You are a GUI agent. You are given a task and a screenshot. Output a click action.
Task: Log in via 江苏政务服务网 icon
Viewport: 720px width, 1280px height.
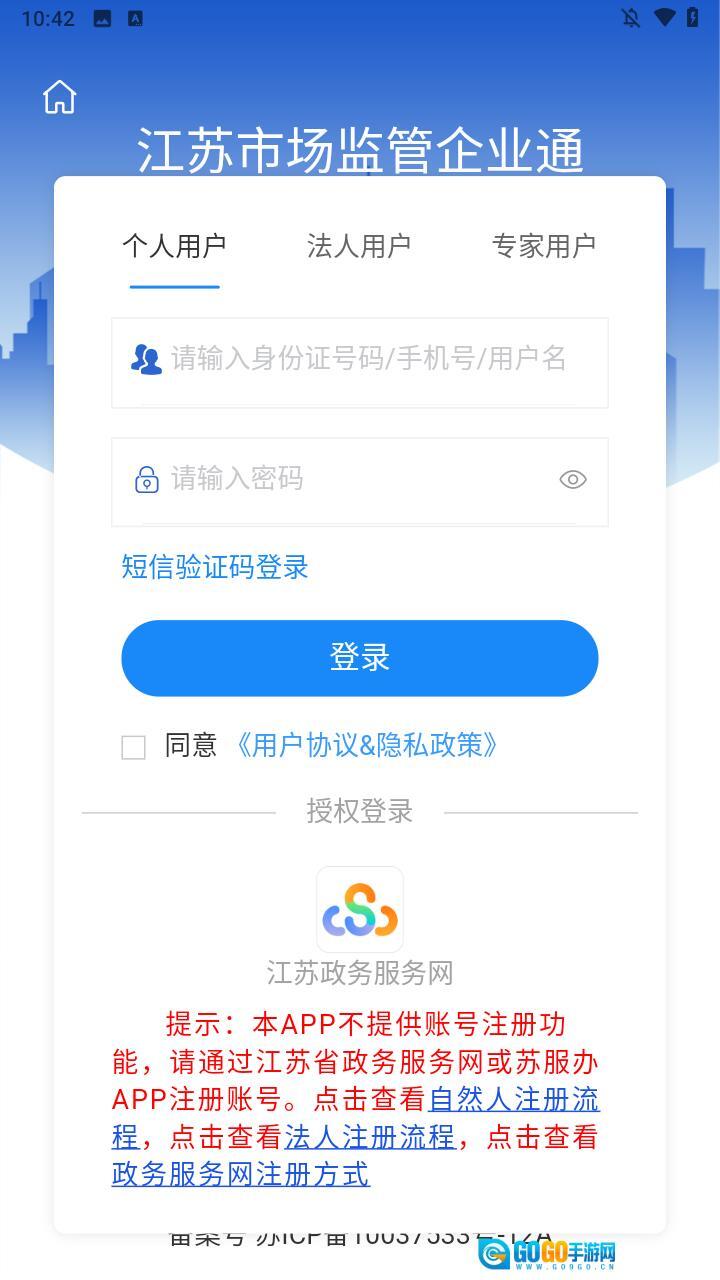360,909
